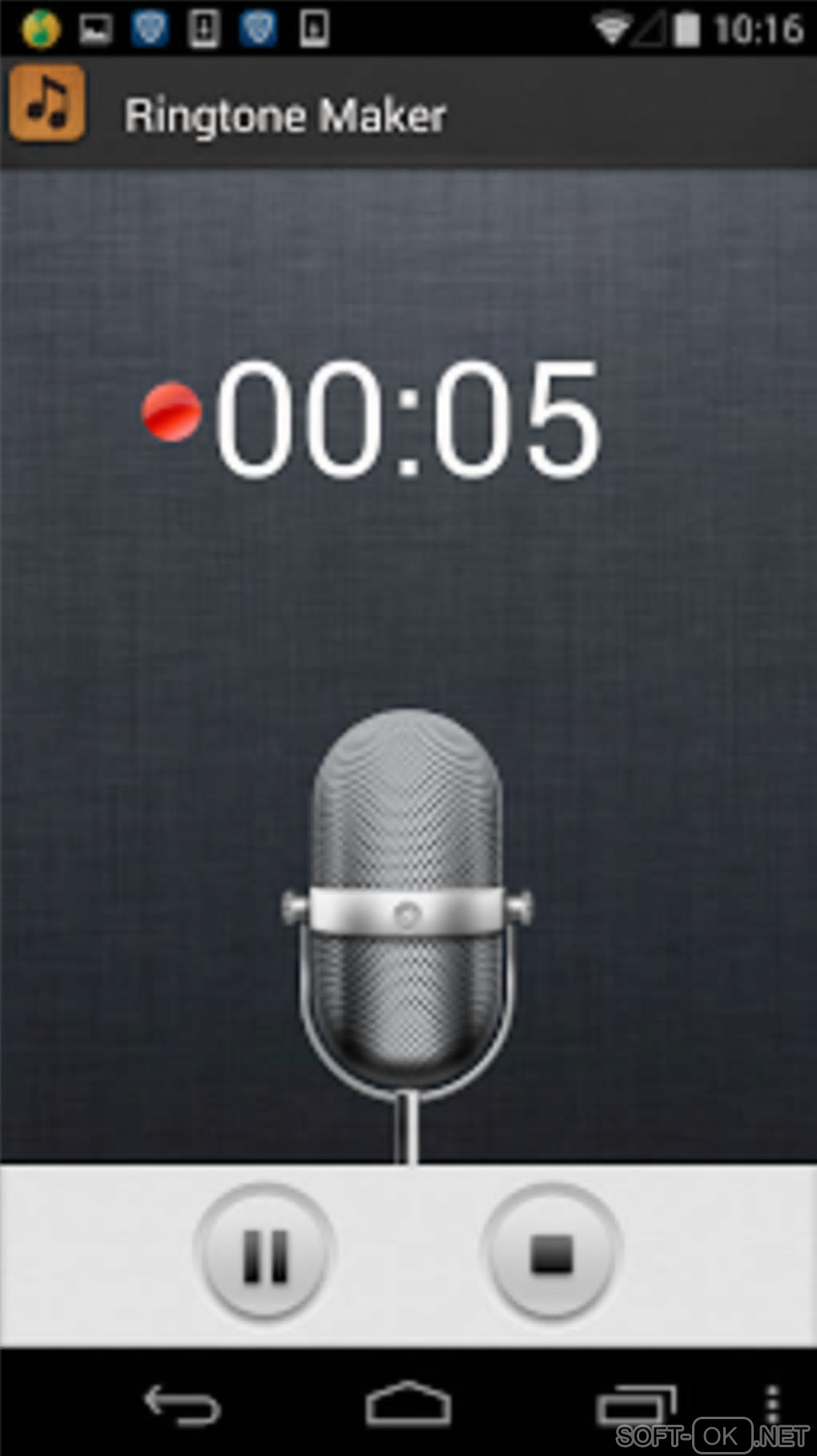
Task: Open the overflow menu dots
Action: [772, 1403]
